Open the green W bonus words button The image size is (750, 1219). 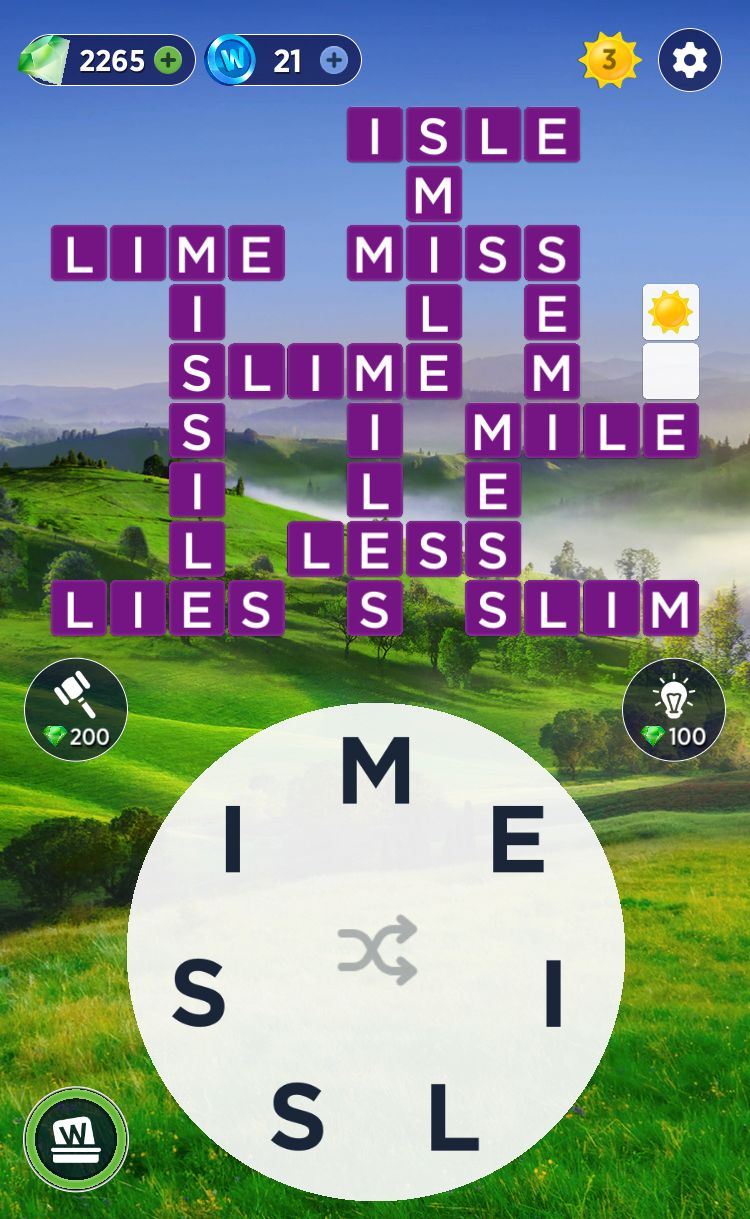pos(76,1139)
